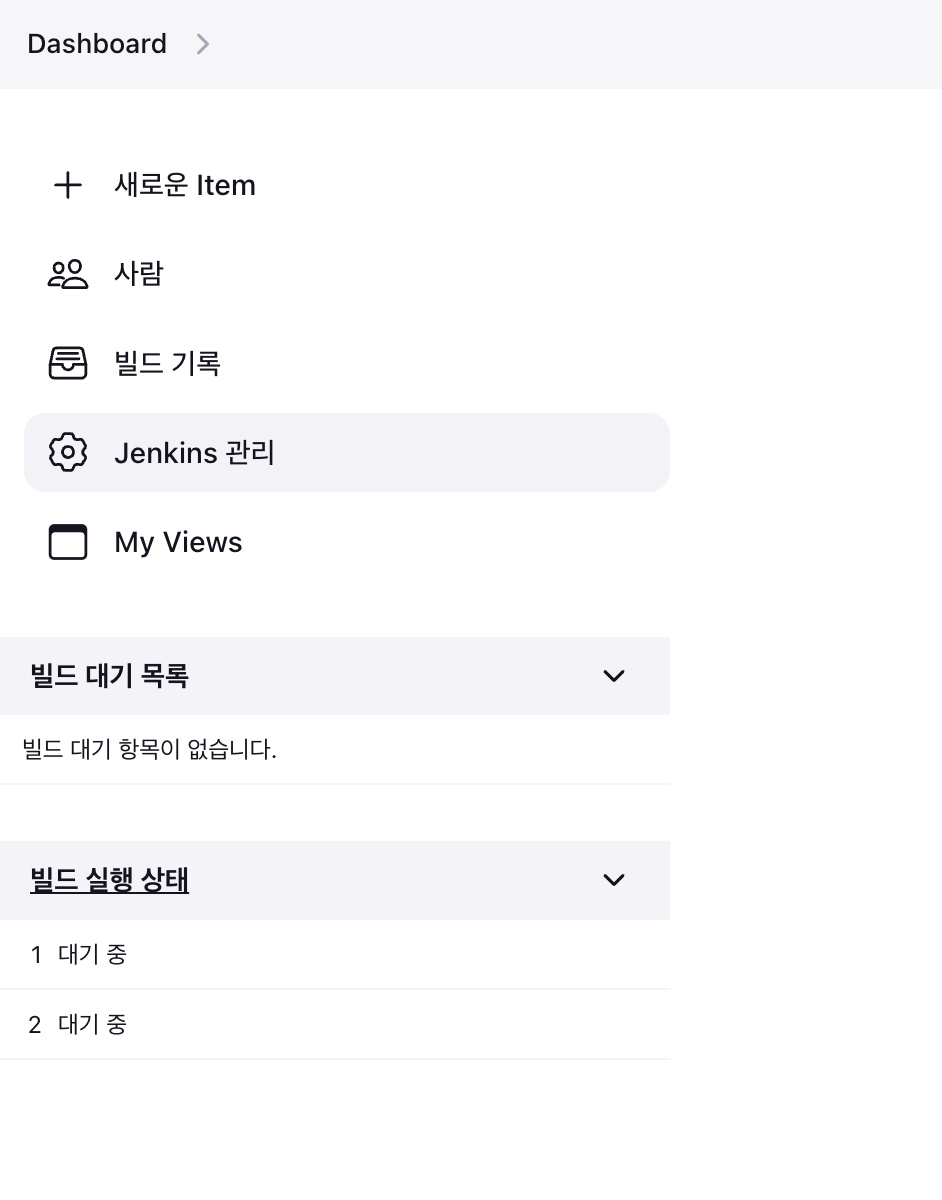
Task: Collapse the 빌드 실행 상태 section
Action: pos(614,880)
